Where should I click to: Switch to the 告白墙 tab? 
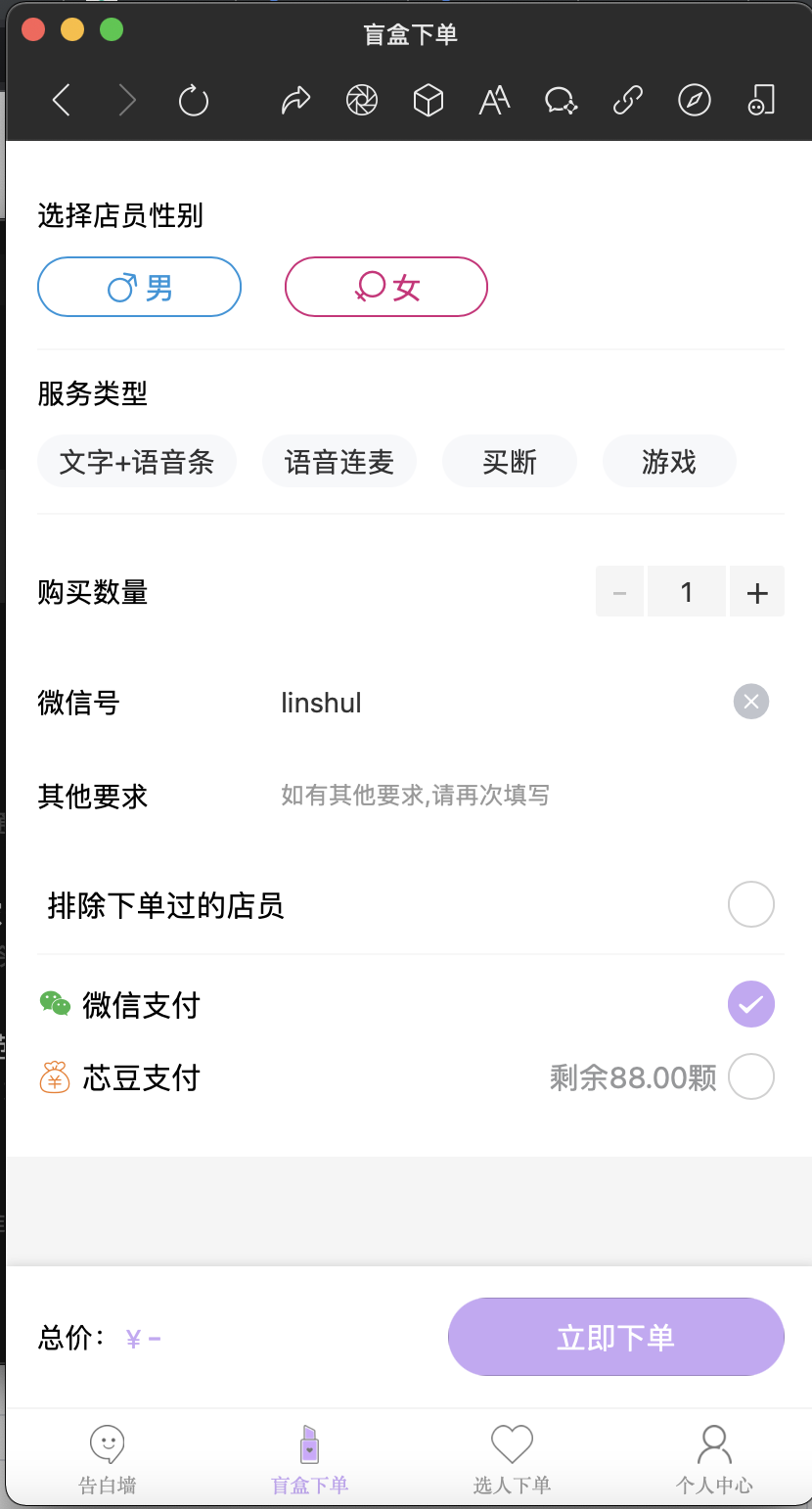click(108, 1458)
